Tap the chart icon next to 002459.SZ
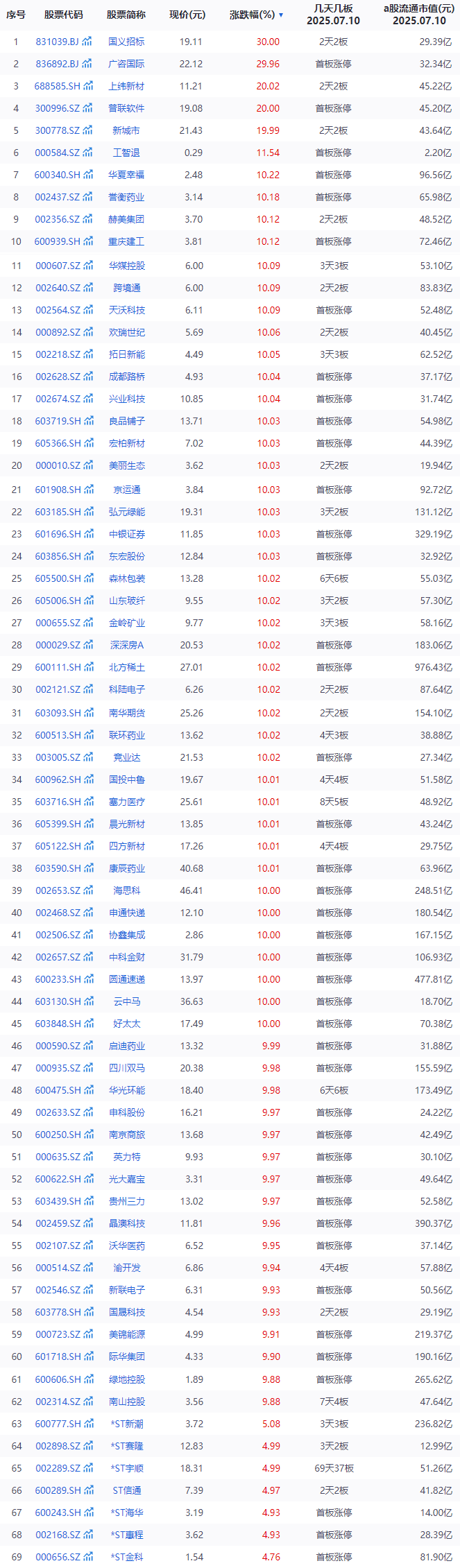The height and width of the screenshot is (1568, 460). pos(88,1223)
